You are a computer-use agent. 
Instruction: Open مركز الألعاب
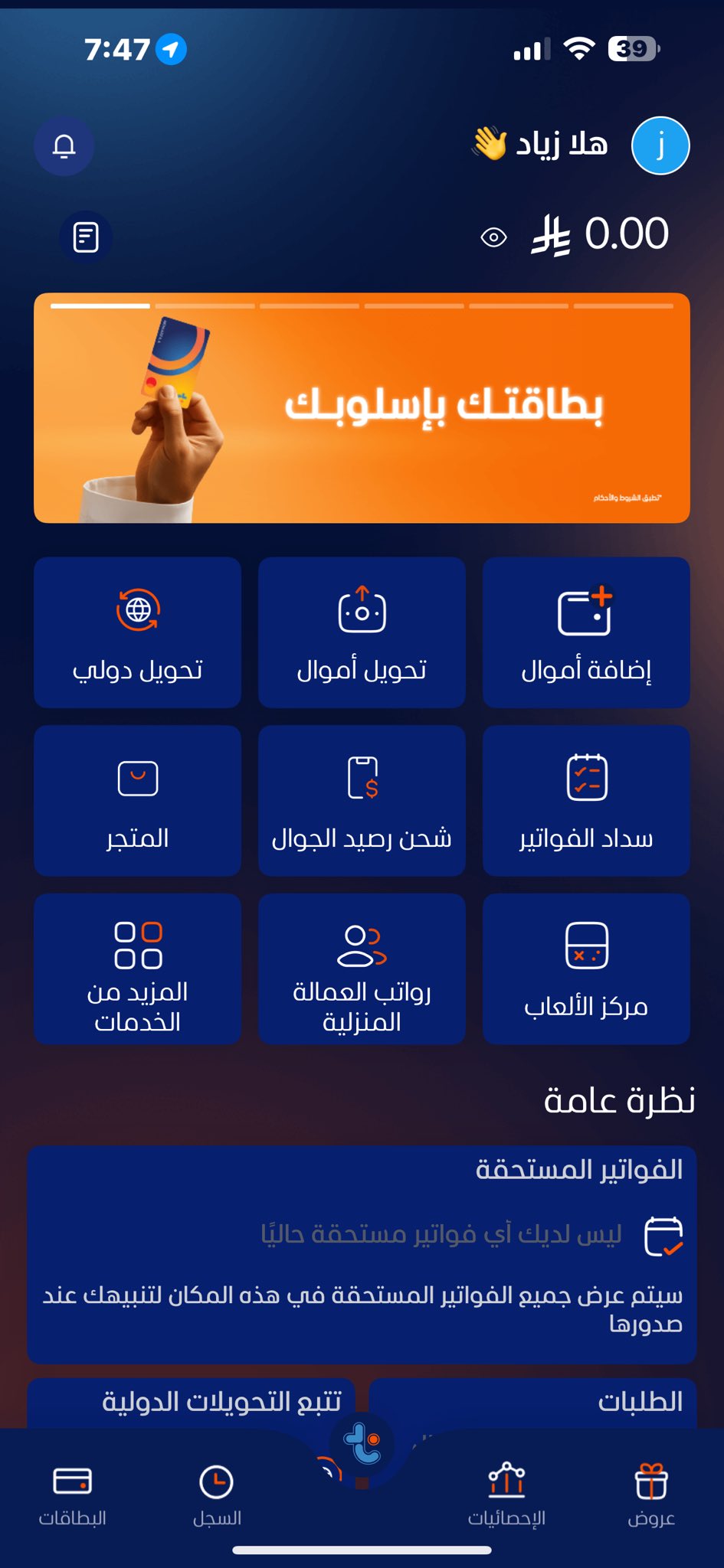(x=586, y=969)
